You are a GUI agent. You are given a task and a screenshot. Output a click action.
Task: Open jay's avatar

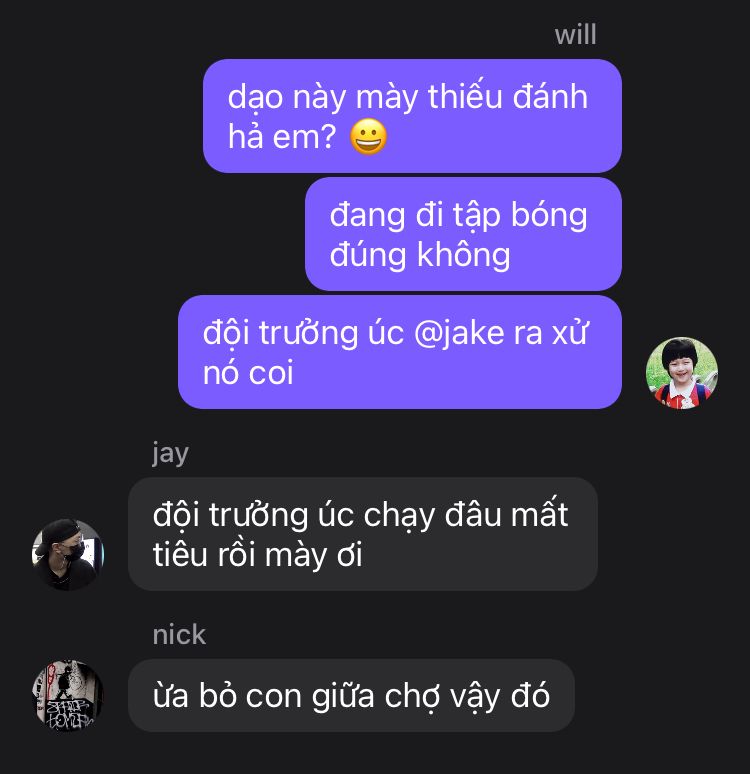click(x=68, y=555)
